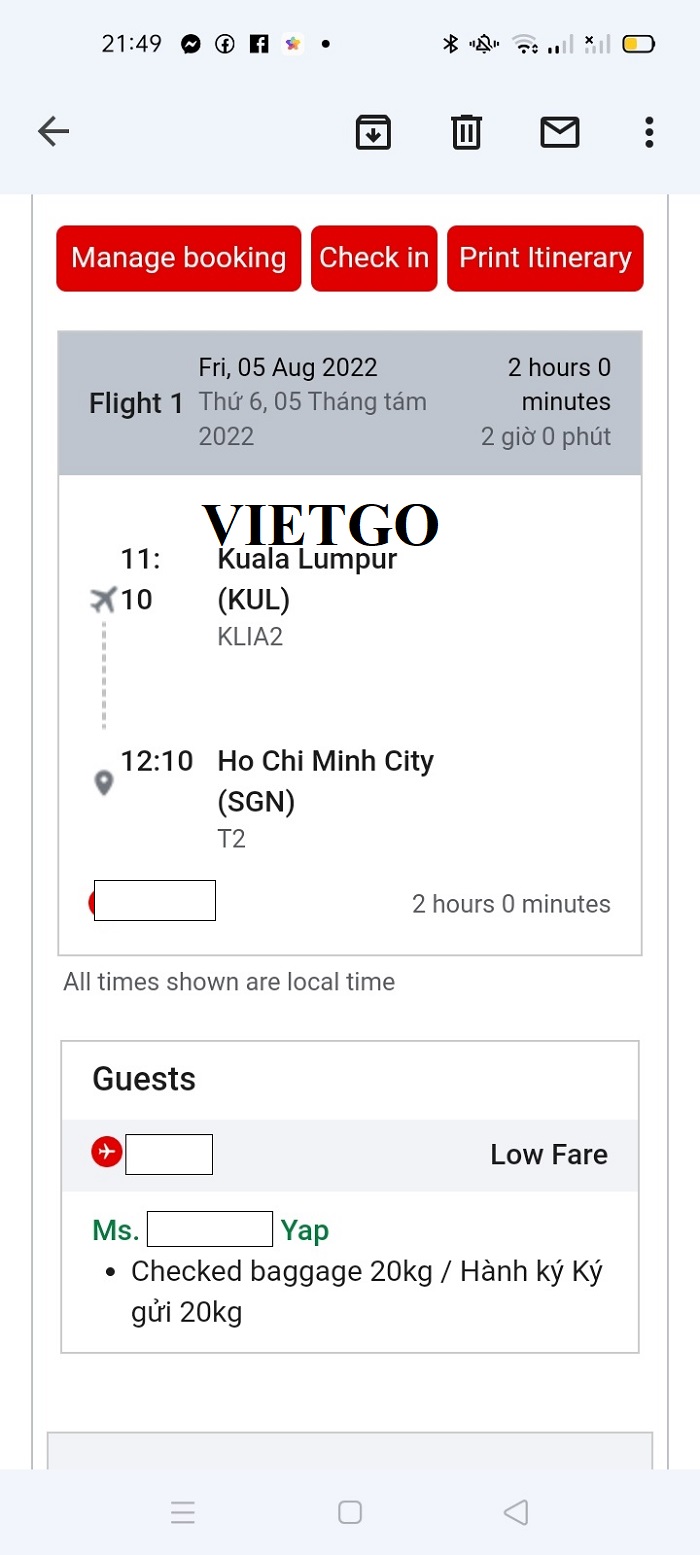Delete this email
The image size is (700, 1555).
466,132
